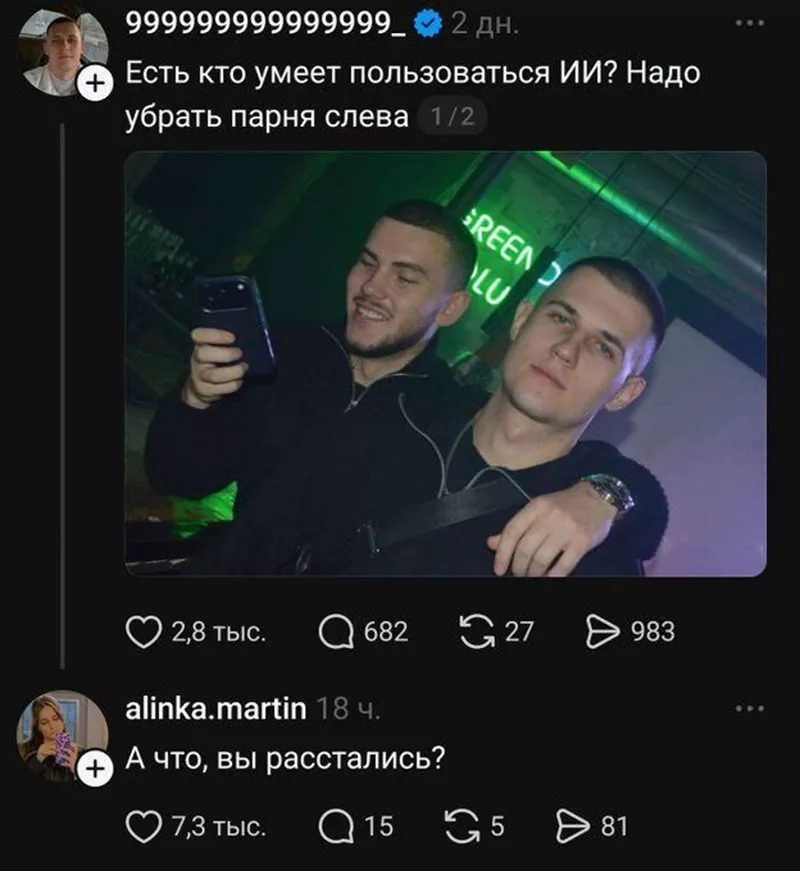Open the attached photo of two guys
This screenshot has width=800, height=871.
coord(445,363)
